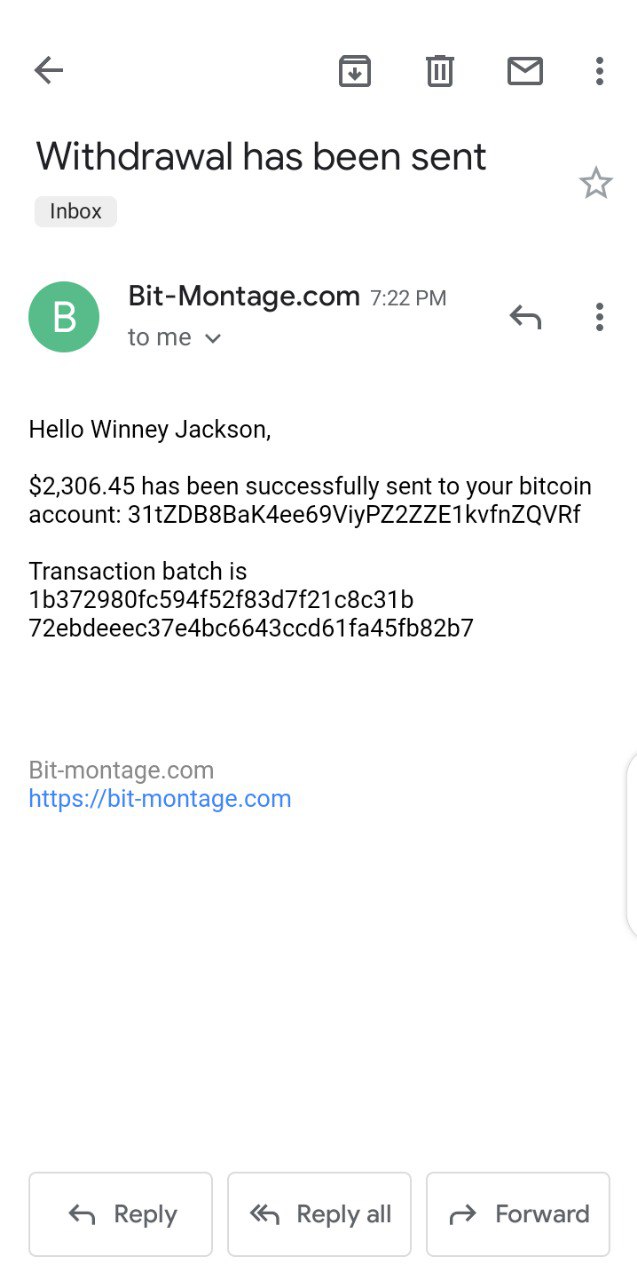This screenshot has width=637, height=1280.
Task: Forward this email
Action: [518, 1214]
